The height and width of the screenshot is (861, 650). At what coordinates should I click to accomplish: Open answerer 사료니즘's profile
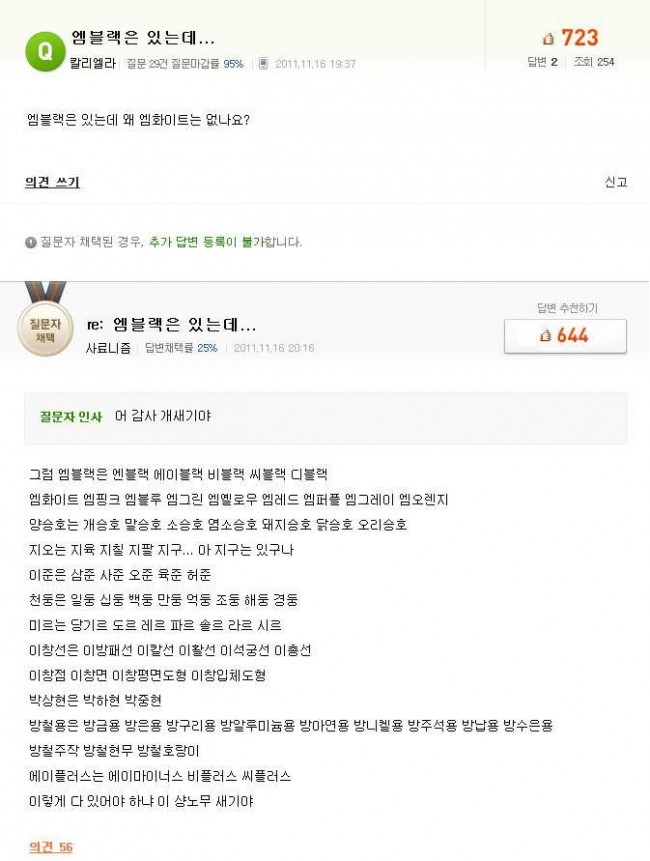(108, 348)
